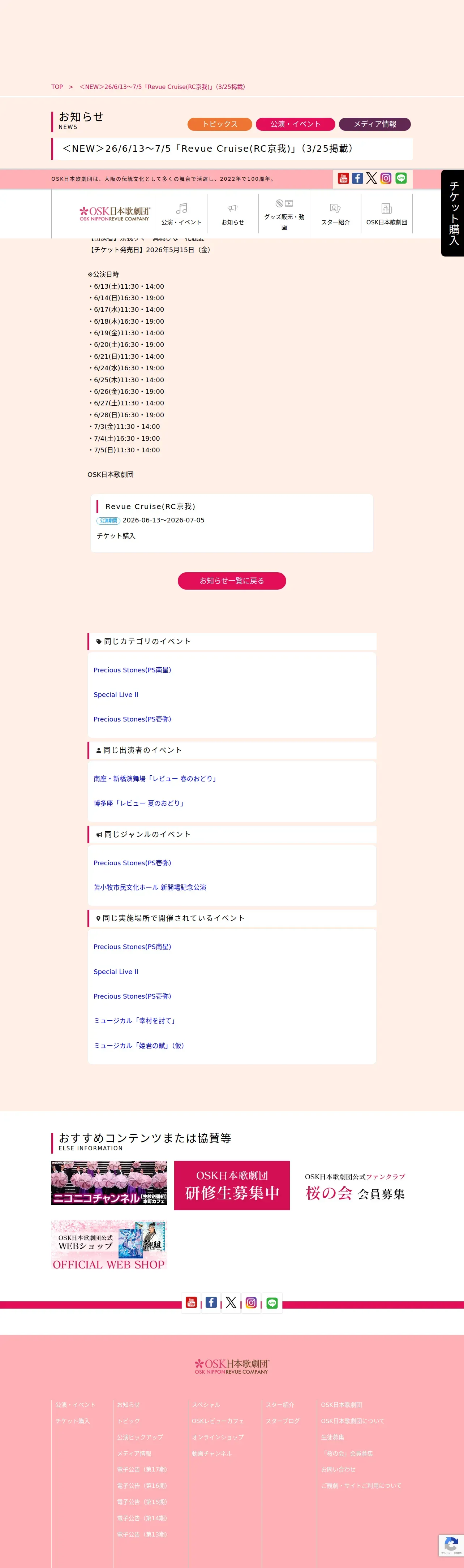Open 研修生募集中 banner
The image size is (464, 1568).
[232, 1185]
